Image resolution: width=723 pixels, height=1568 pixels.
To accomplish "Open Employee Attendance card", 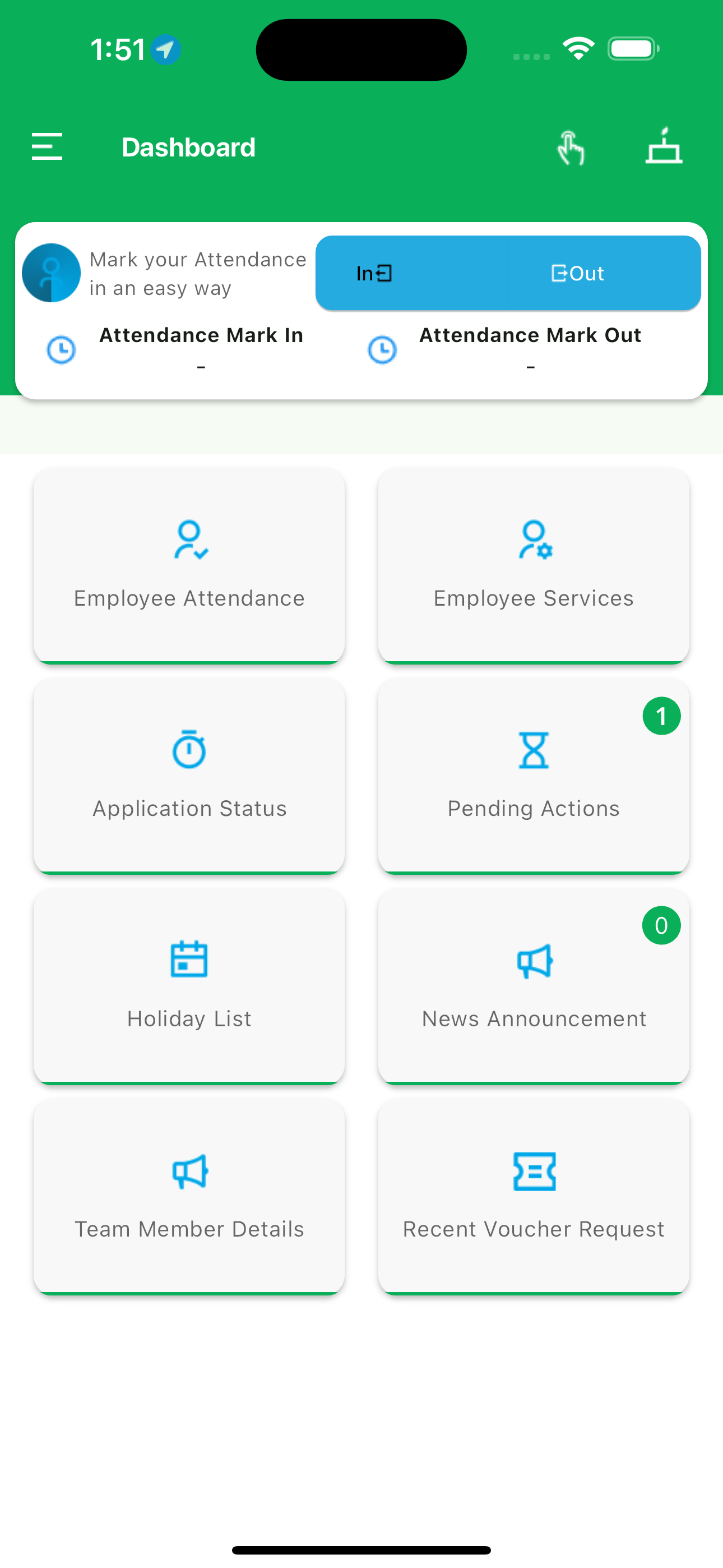I will (189, 565).
